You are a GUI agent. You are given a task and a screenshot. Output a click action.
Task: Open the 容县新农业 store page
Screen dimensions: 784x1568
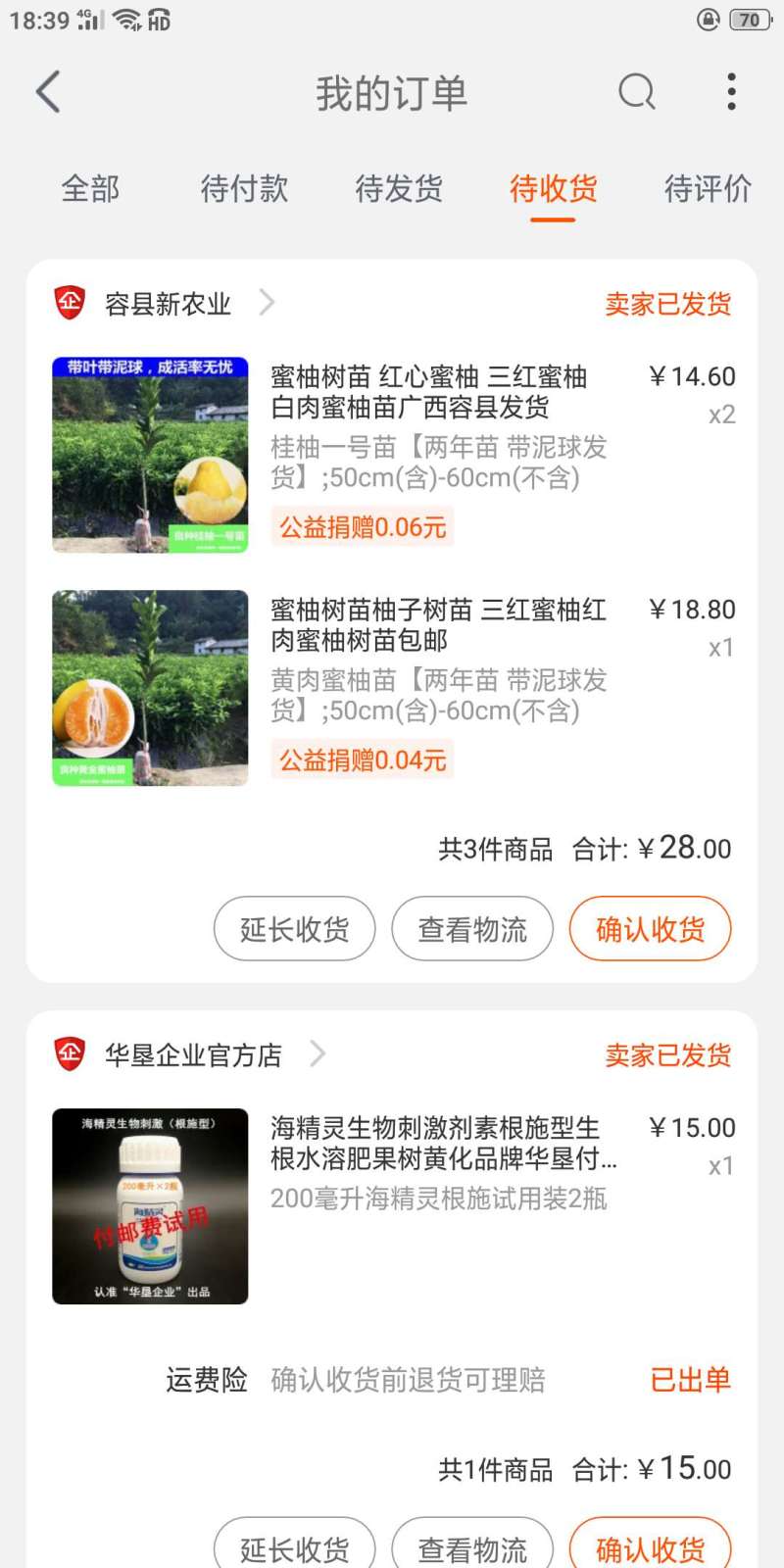coord(167,304)
